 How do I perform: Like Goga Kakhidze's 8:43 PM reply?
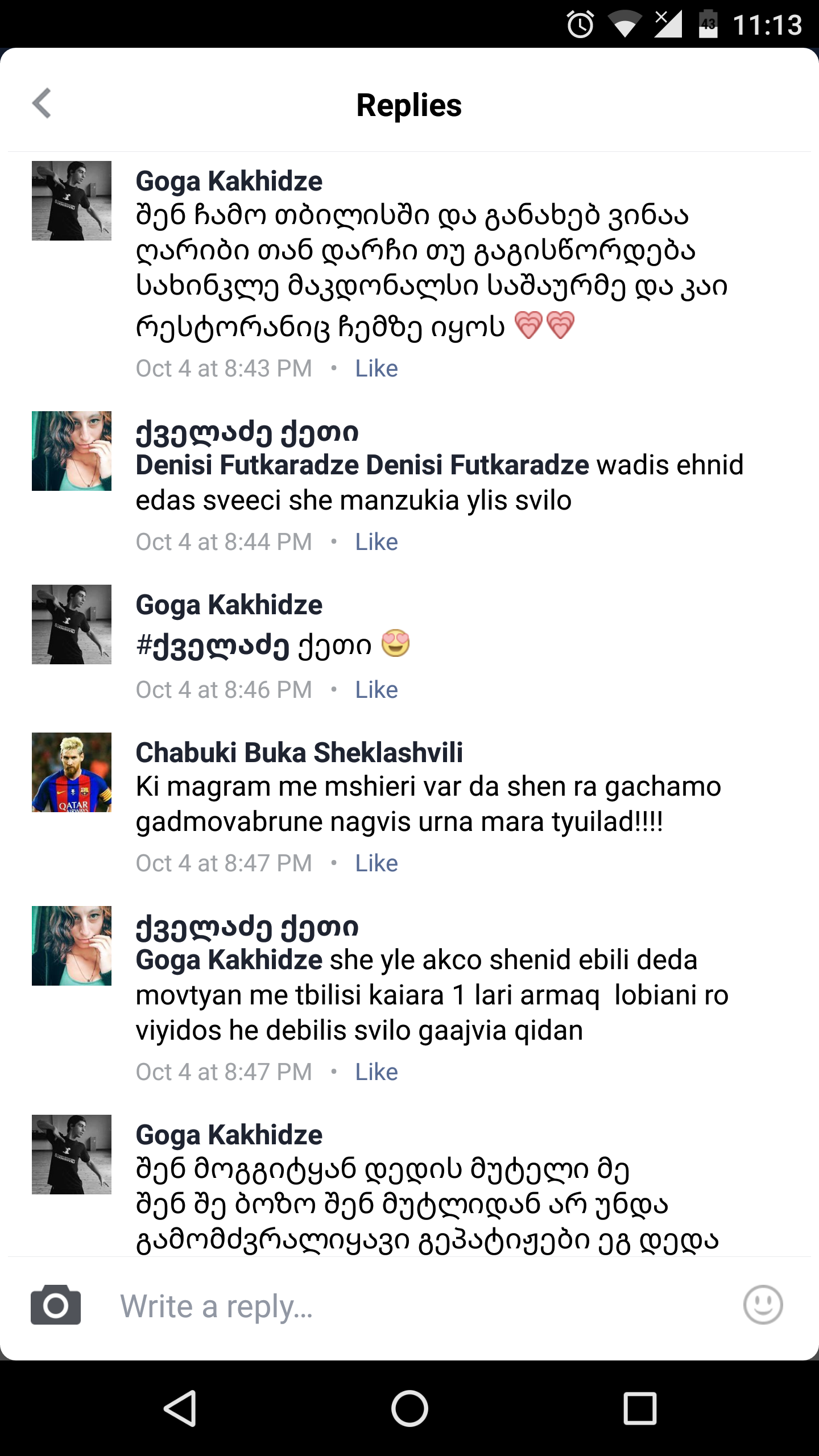[x=376, y=369]
